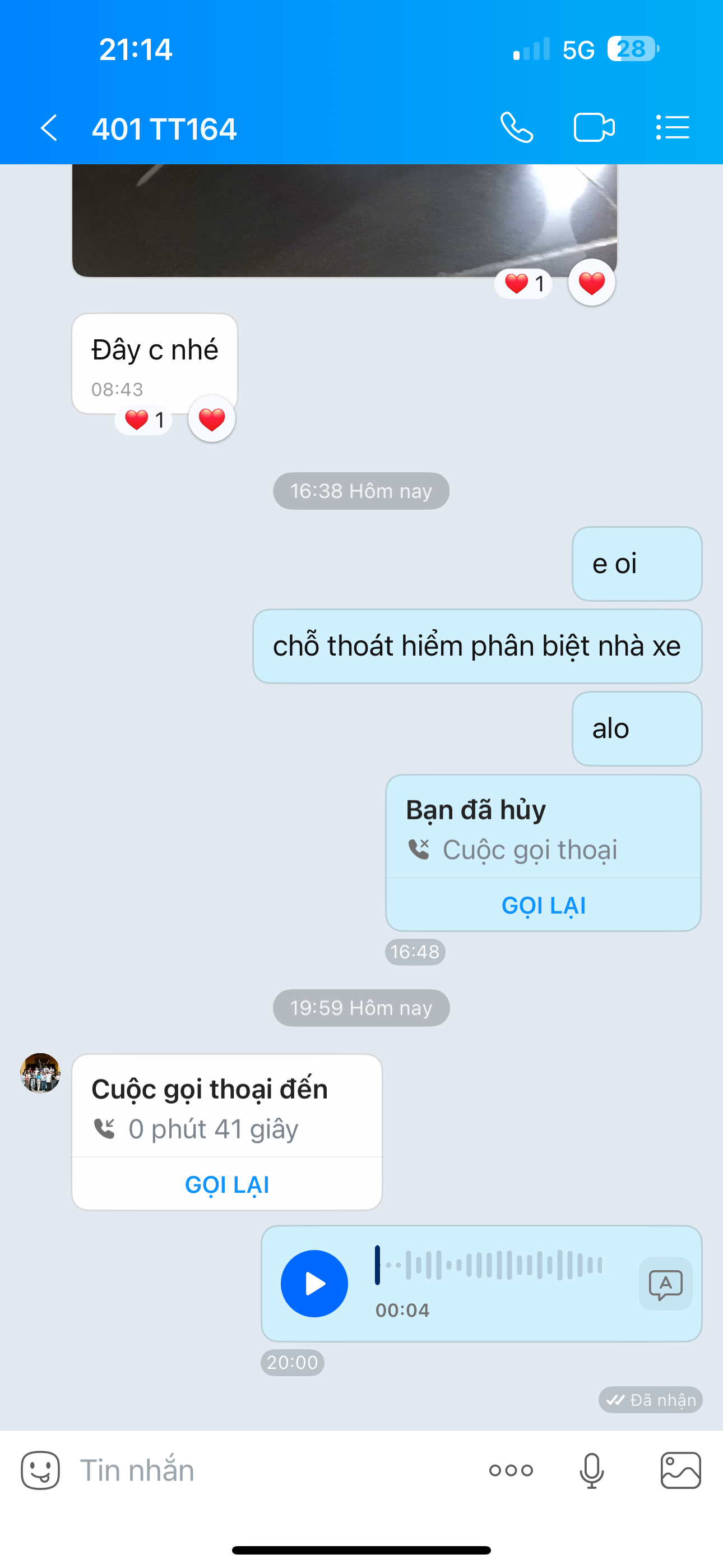Call back from the incoming call card
The width and height of the screenshot is (723, 1568).
pyautogui.click(x=227, y=1184)
